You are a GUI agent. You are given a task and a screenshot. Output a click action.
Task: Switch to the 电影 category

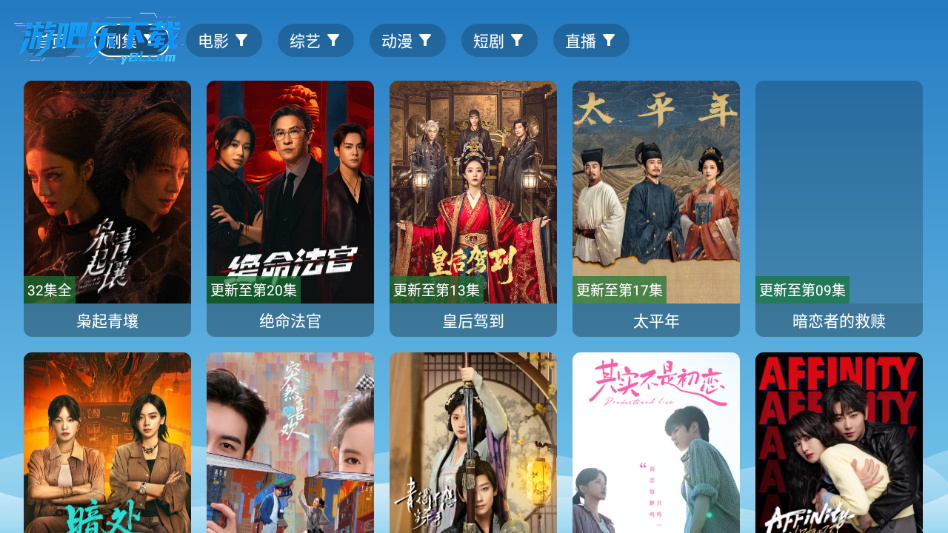point(223,41)
